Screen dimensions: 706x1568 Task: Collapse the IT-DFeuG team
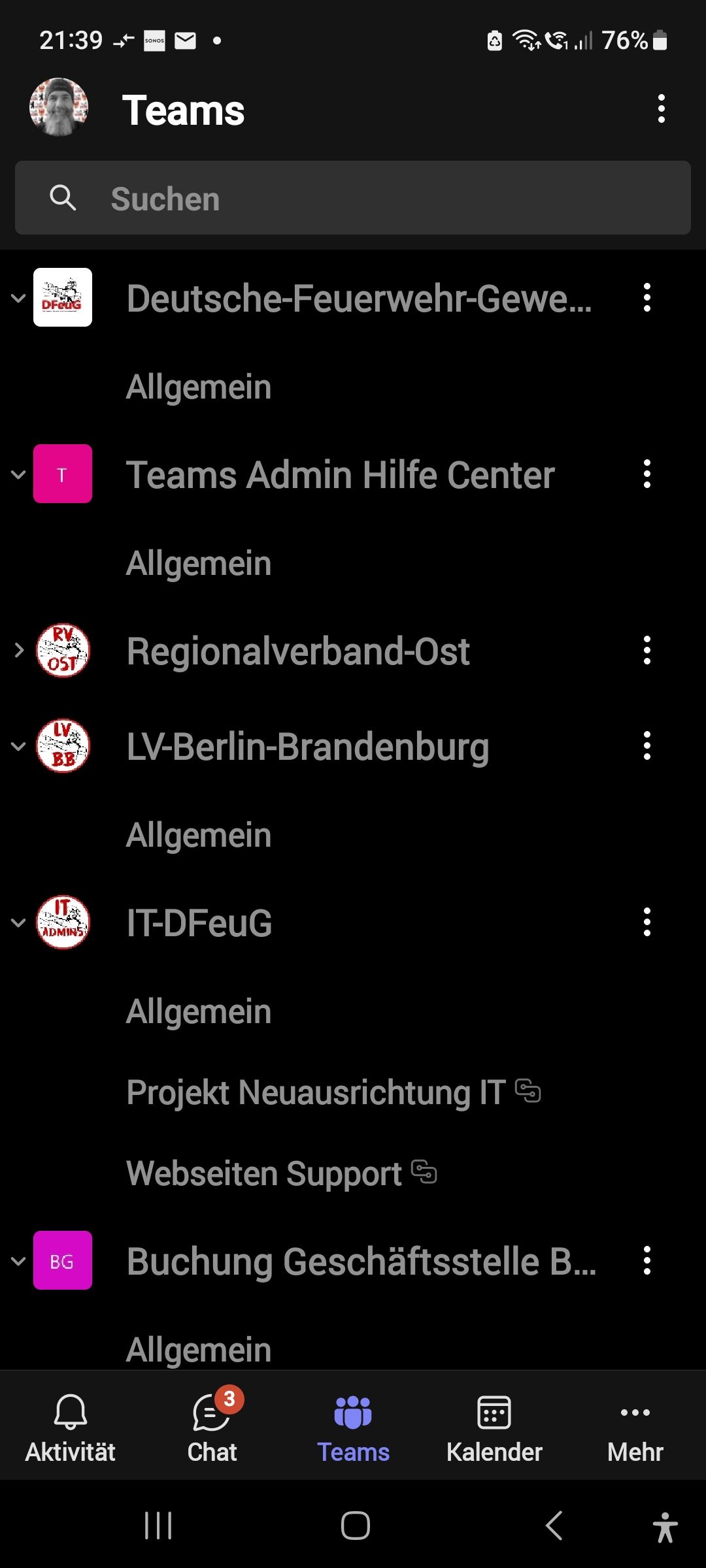coord(19,923)
